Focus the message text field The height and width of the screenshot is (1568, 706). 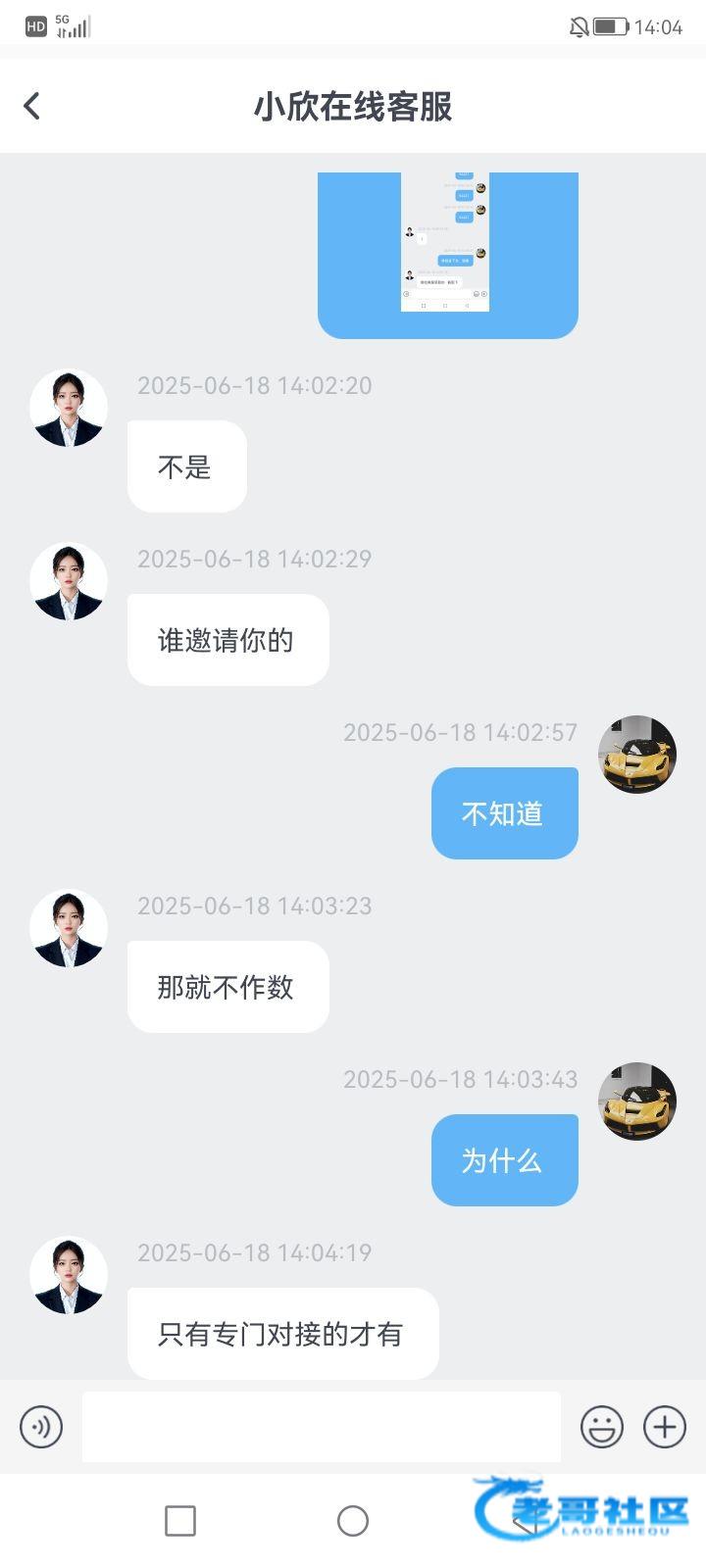(321, 1426)
